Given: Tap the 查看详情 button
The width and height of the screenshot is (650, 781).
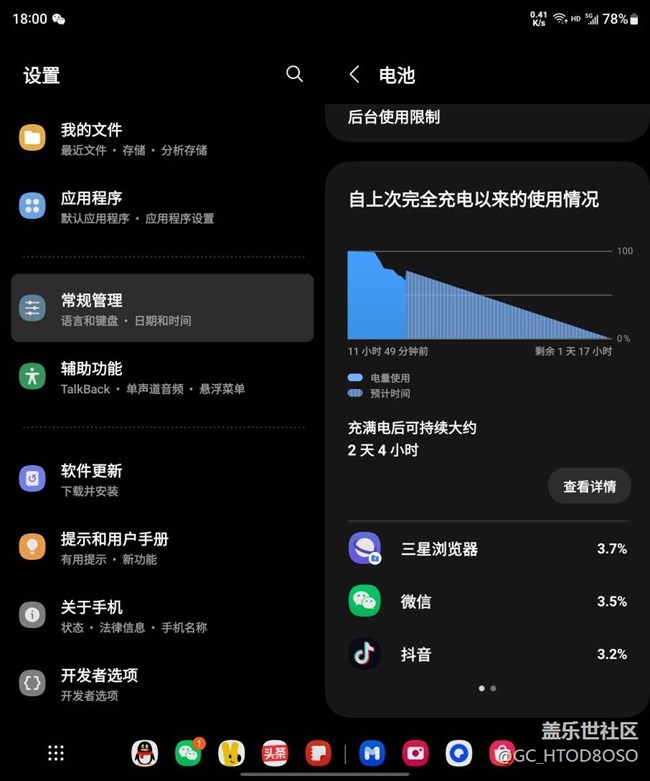Looking at the screenshot, I should coord(589,487).
